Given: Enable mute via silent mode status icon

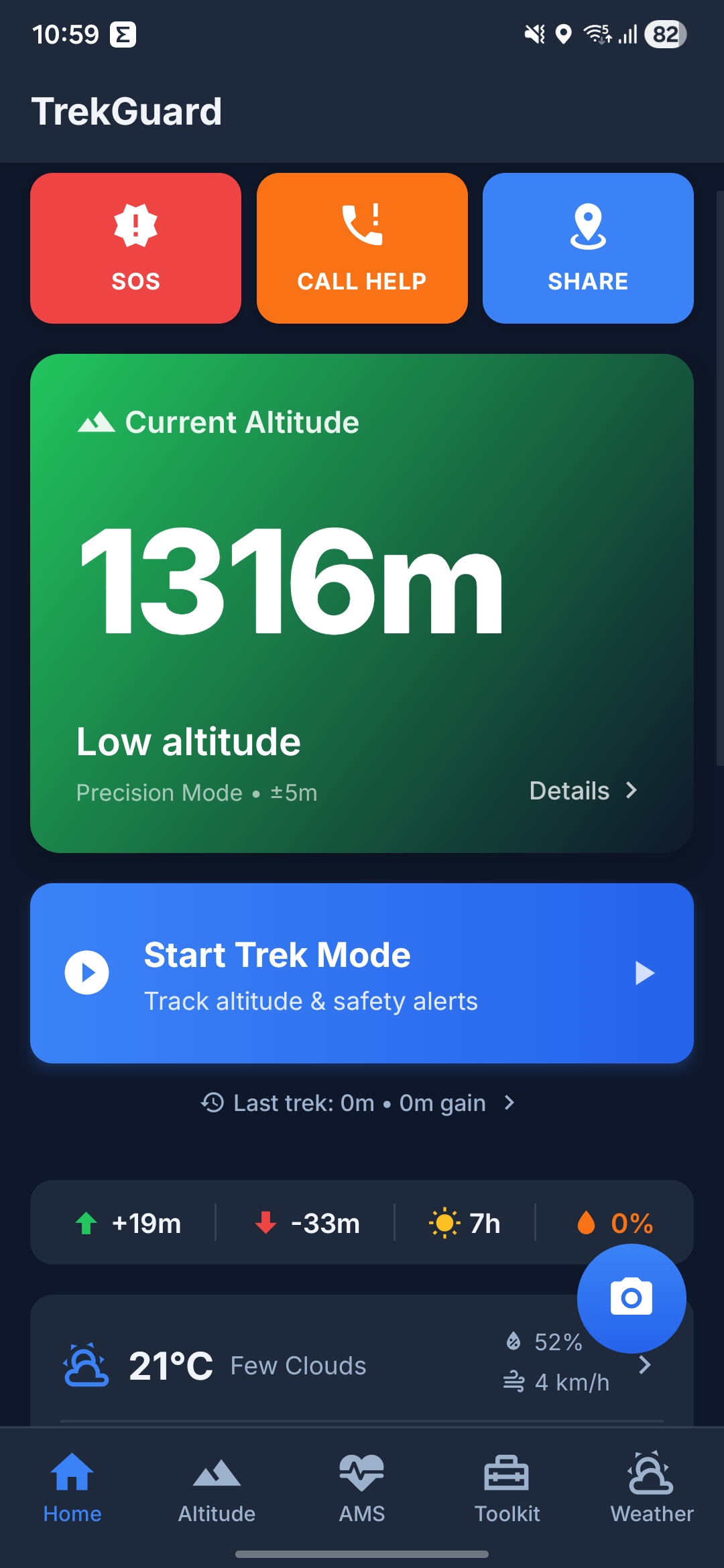Looking at the screenshot, I should [x=533, y=34].
